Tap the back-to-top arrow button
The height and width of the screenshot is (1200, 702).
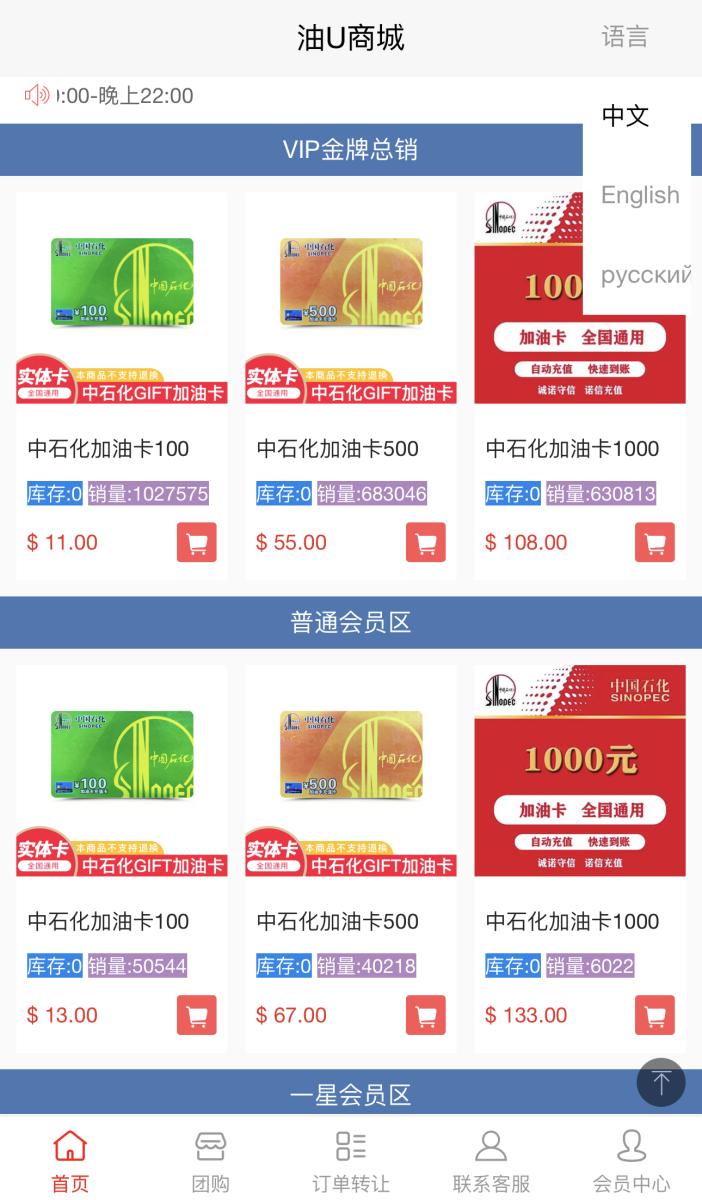661,1082
